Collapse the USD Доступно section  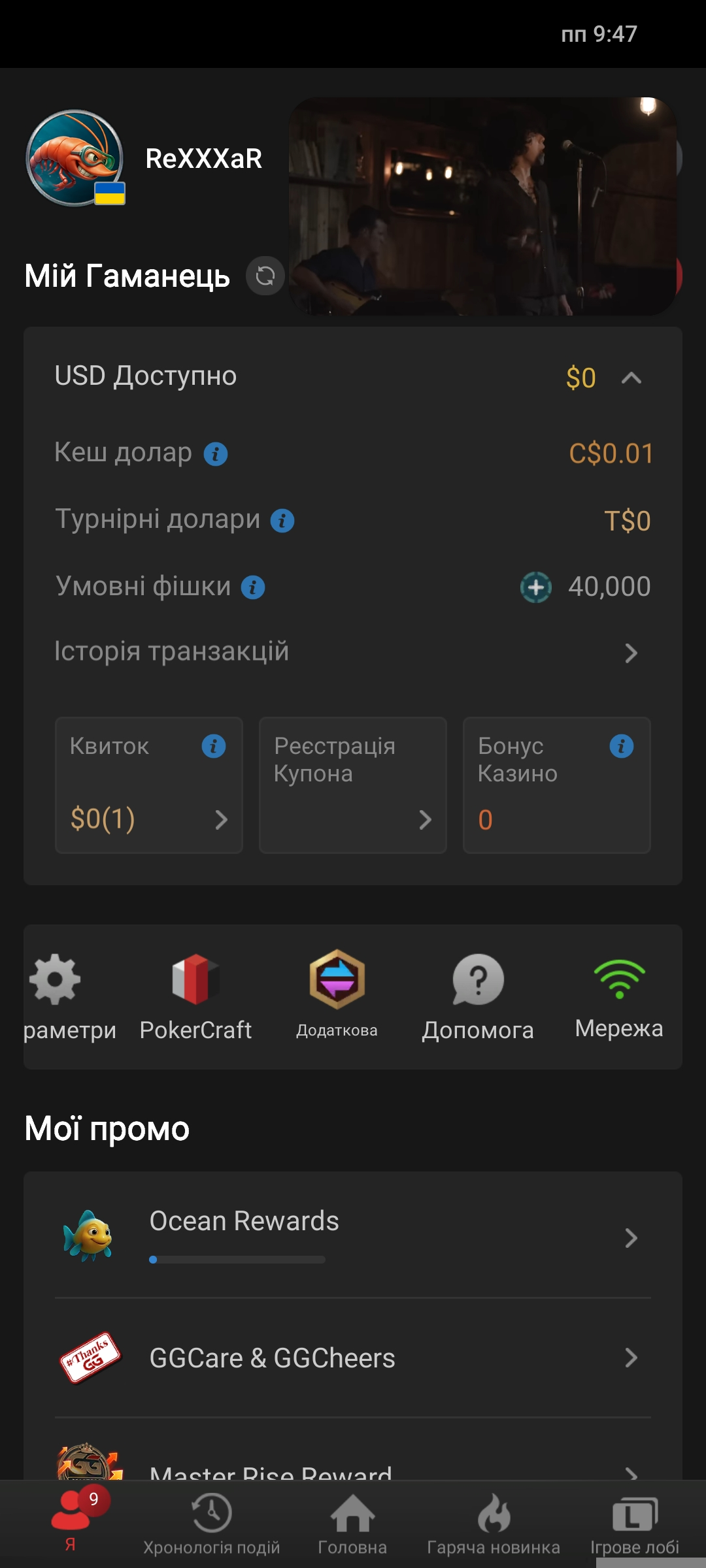click(631, 378)
